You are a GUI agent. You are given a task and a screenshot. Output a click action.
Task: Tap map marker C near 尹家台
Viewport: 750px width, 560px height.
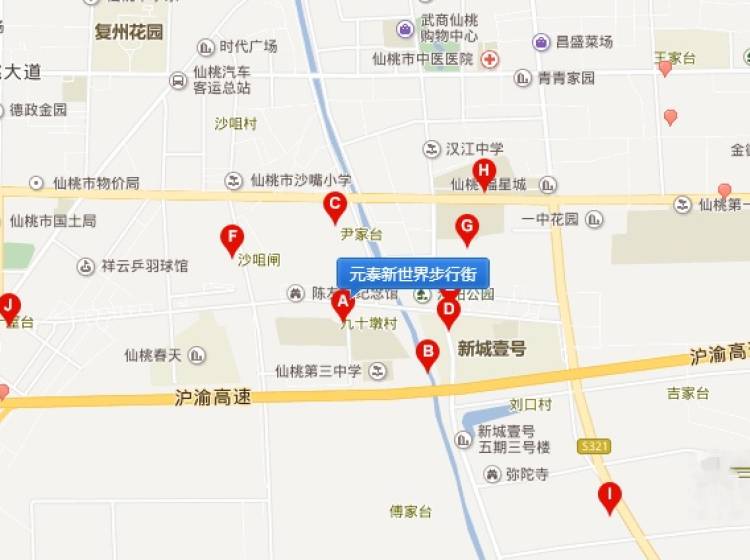click(335, 206)
